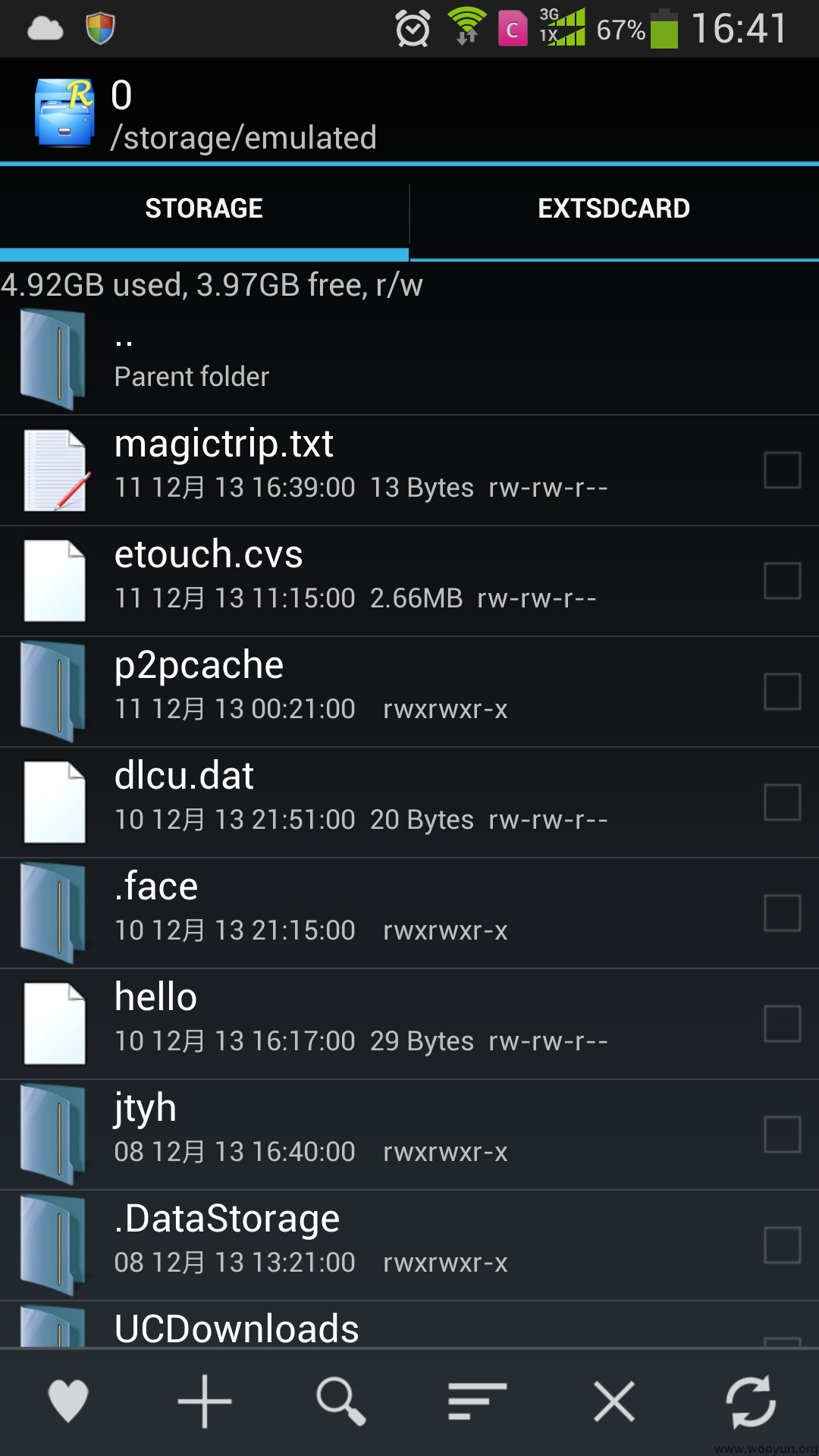Image resolution: width=819 pixels, height=1456 pixels.
Task: Open the sort options icon
Action: tap(477, 1401)
